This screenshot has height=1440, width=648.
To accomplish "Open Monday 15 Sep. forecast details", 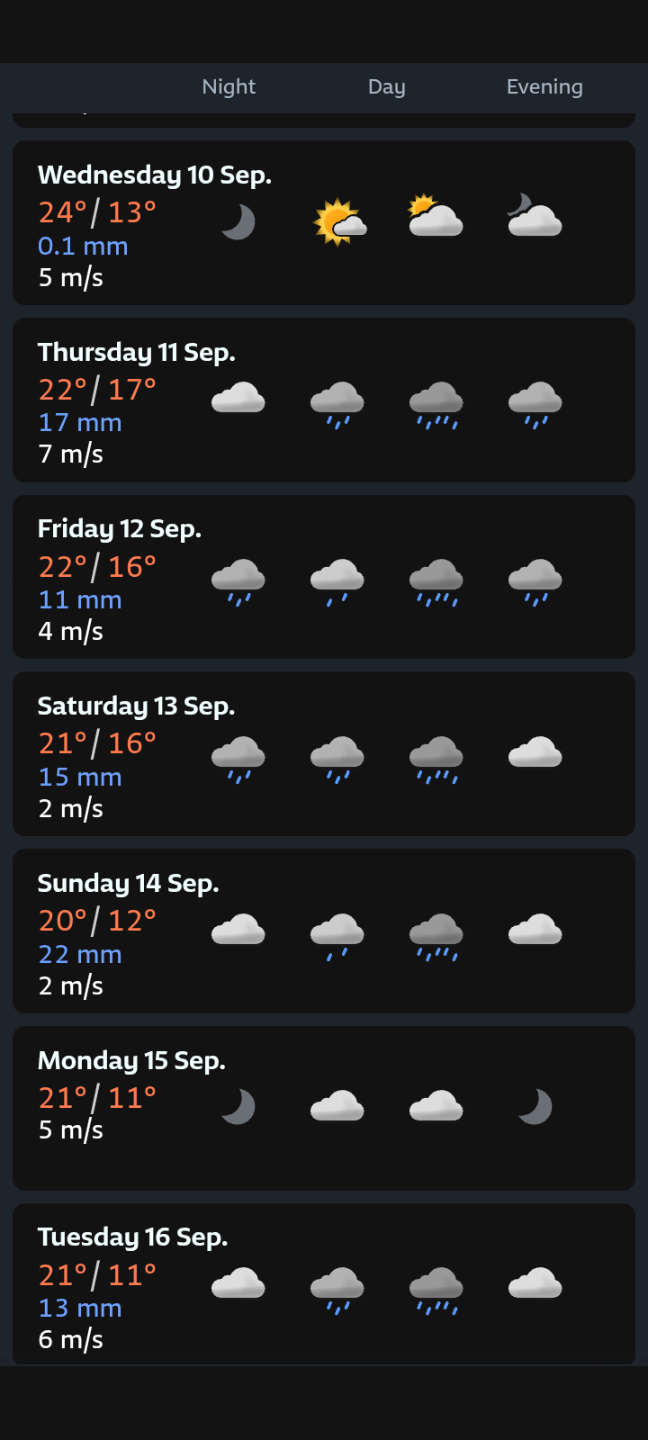I will 323,1108.
